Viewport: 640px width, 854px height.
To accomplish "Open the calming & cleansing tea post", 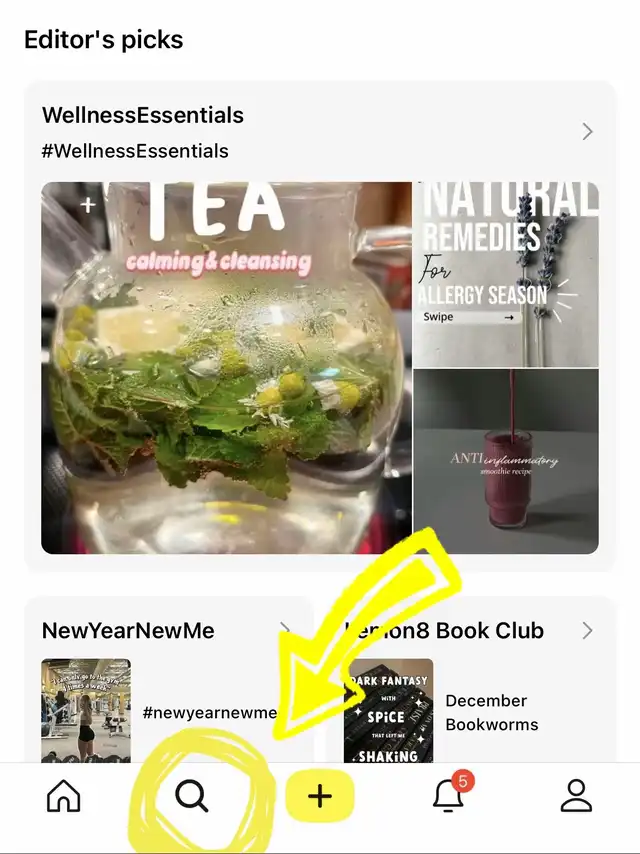I will (226, 367).
